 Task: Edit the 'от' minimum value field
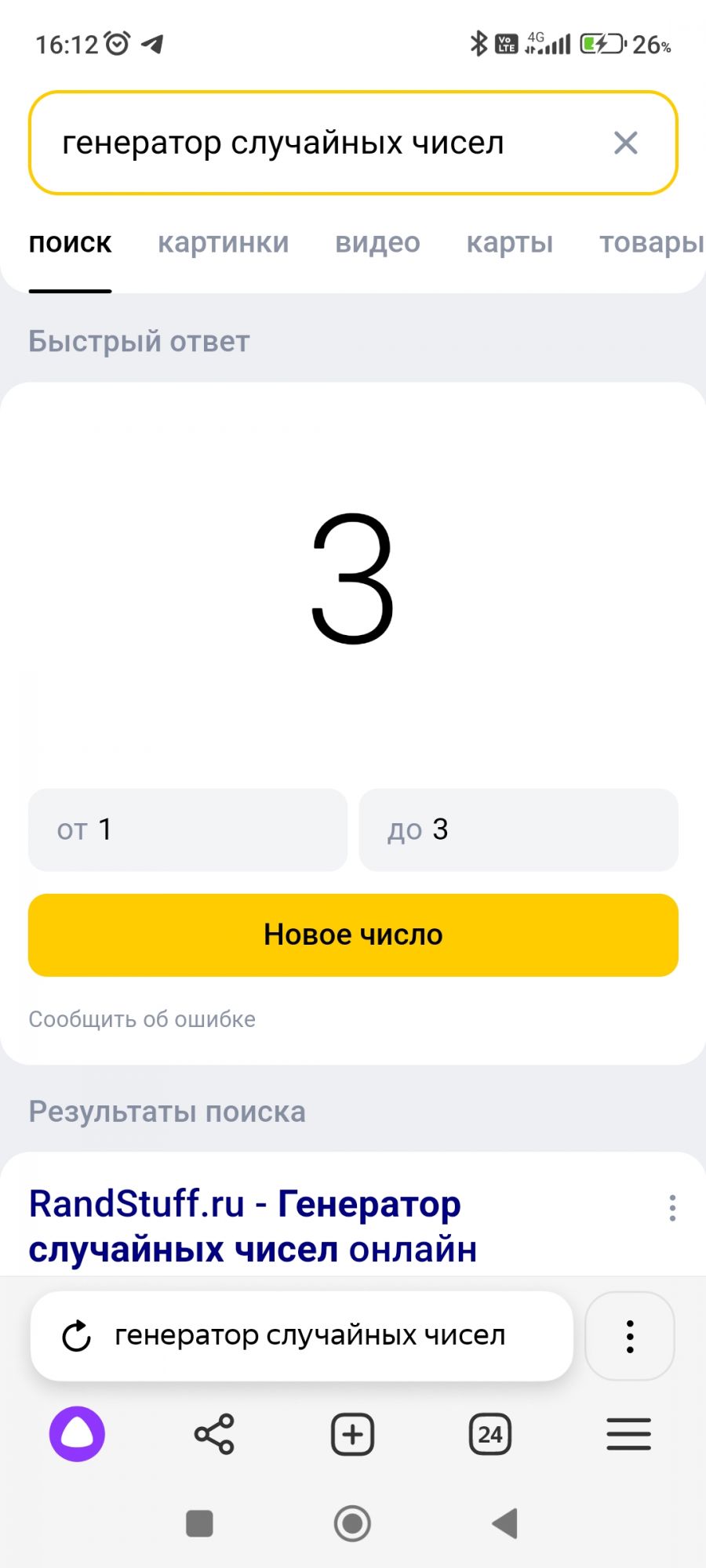pyautogui.click(x=187, y=829)
